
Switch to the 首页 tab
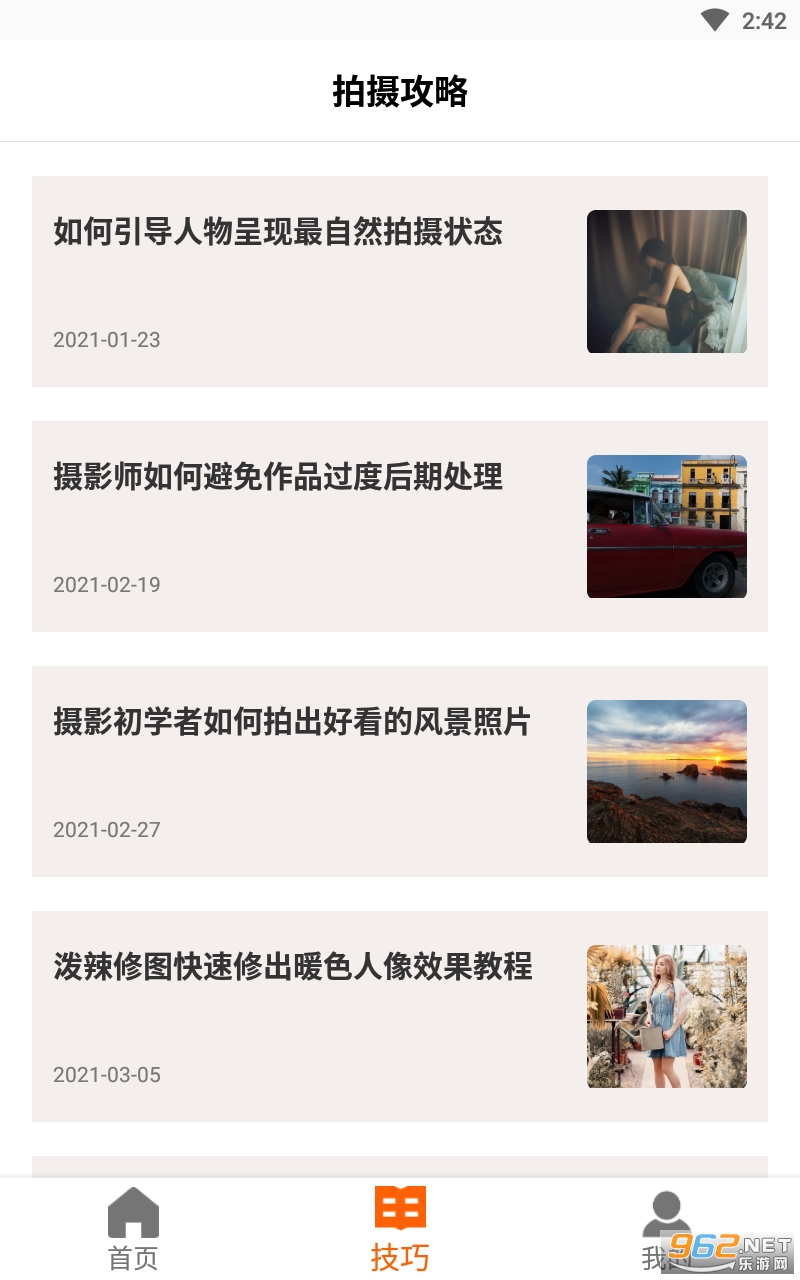pyautogui.click(x=133, y=1230)
